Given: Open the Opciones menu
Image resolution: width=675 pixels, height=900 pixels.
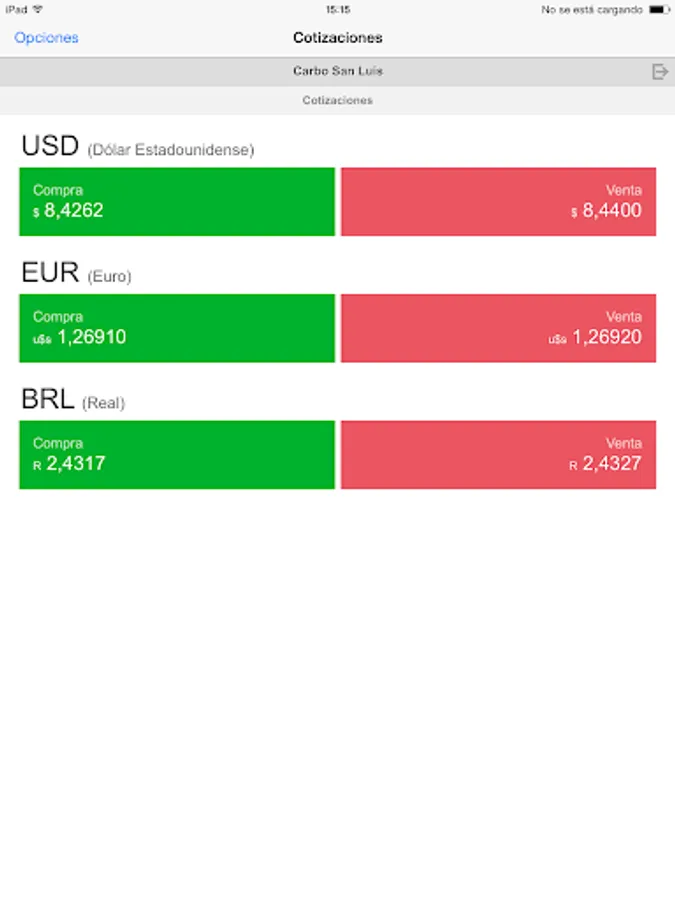Looking at the screenshot, I should coord(46,38).
